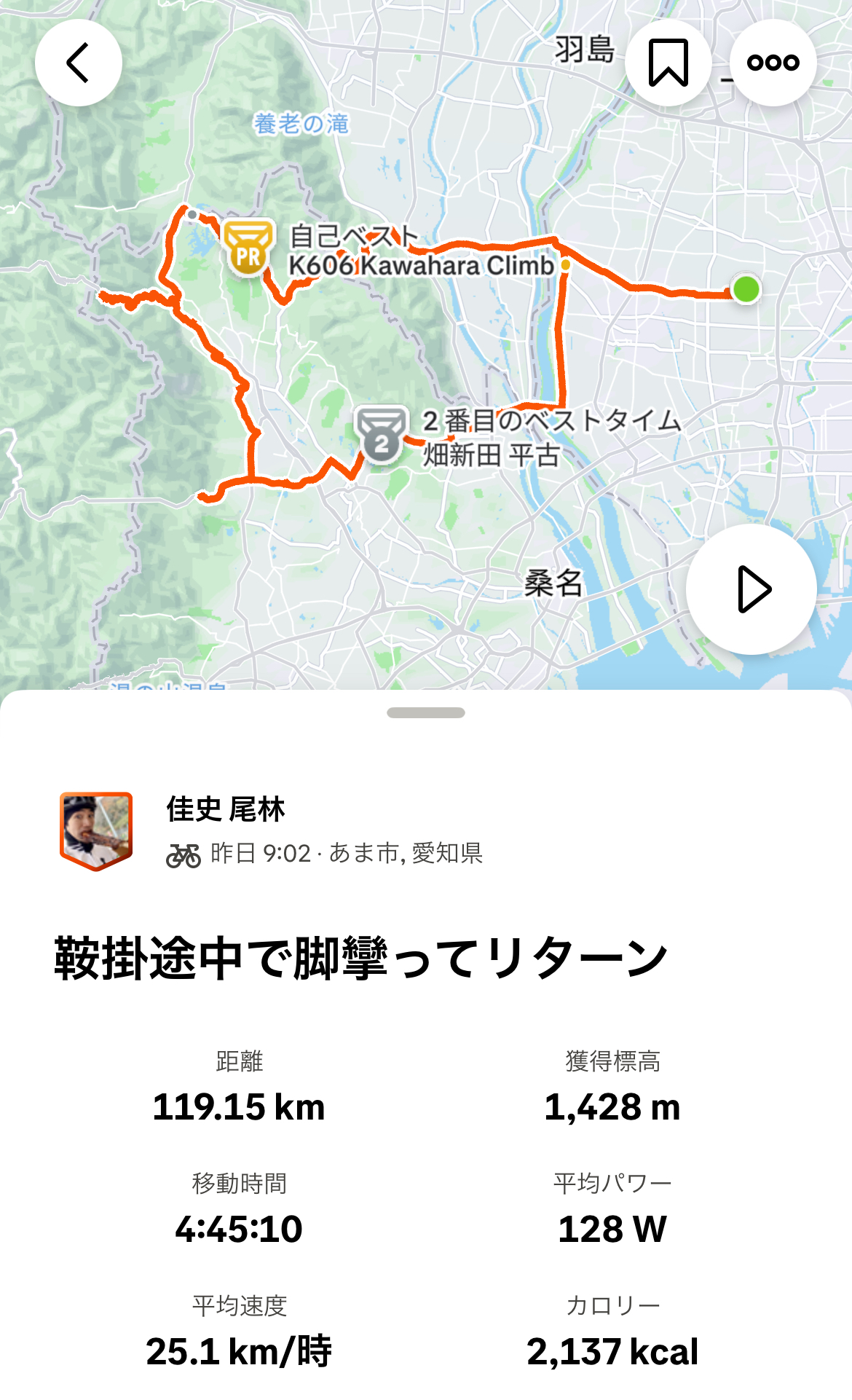Open 佳史 尾林's profile picture
The image size is (852, 1400).
96,831
